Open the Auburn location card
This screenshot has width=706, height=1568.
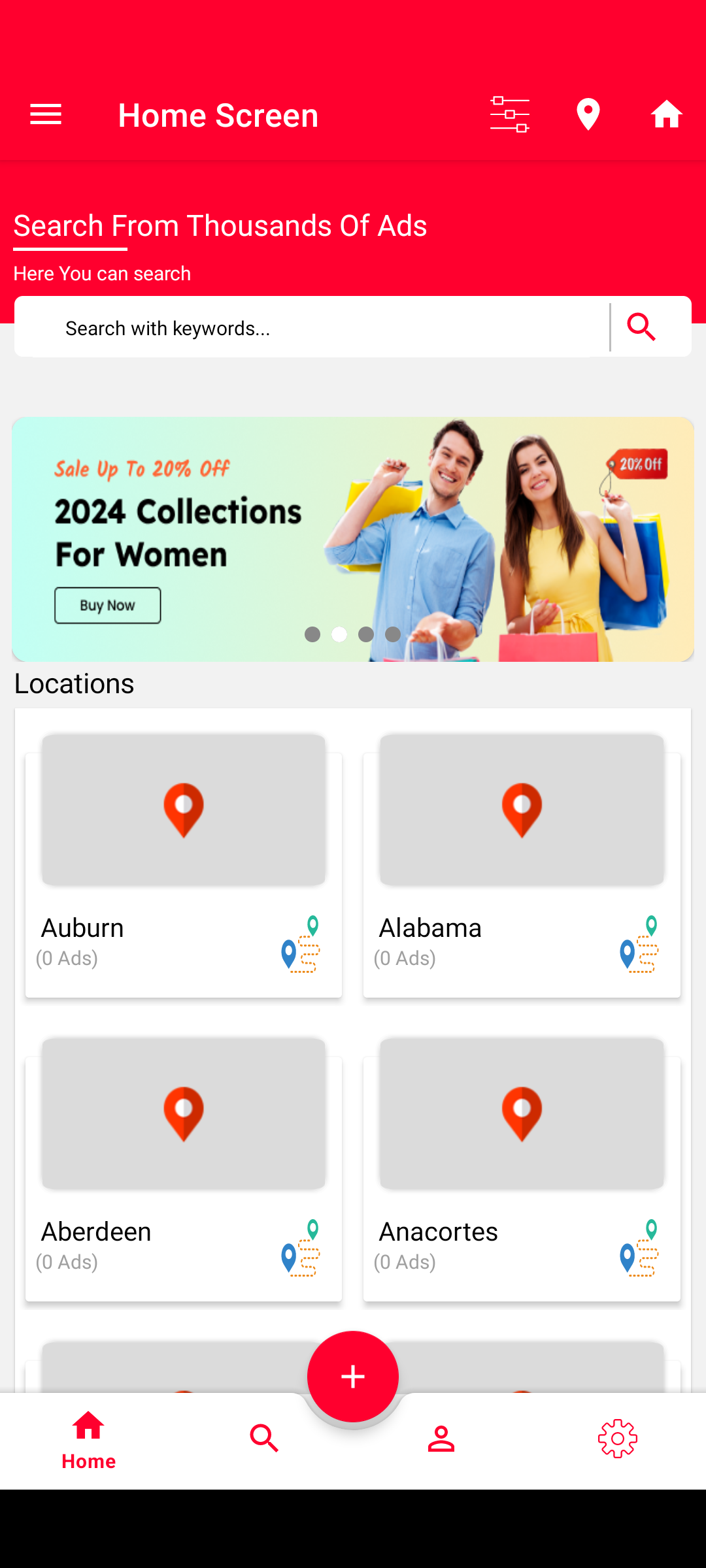click(x=184, y=866)
